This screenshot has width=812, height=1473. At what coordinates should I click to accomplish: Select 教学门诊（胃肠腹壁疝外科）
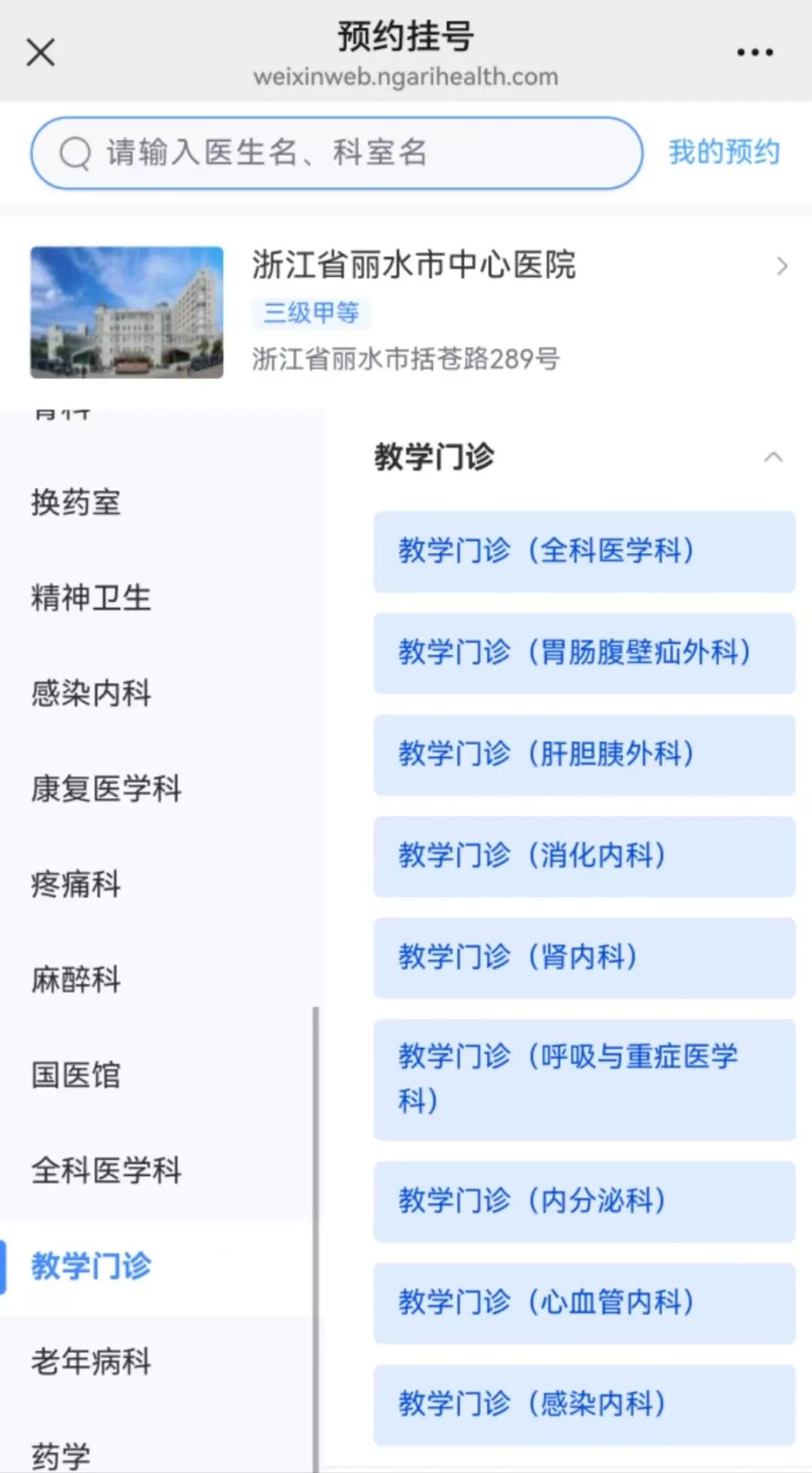pyautogui.click(x=585, y=653)
